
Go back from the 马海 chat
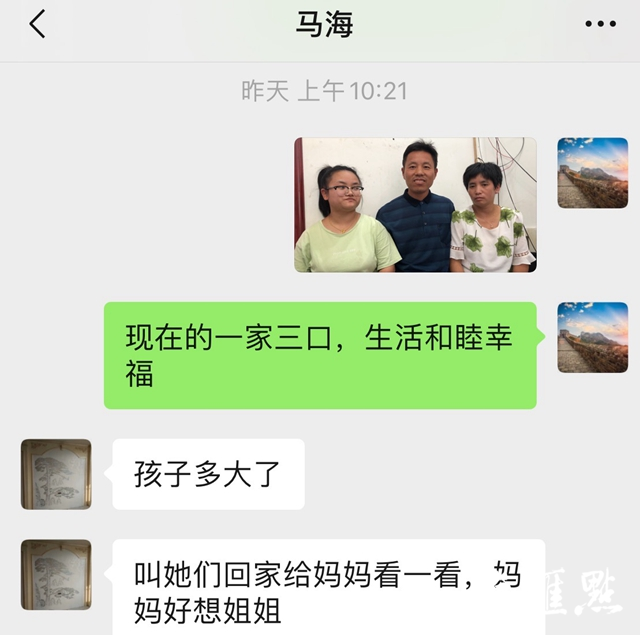[37, 26]
